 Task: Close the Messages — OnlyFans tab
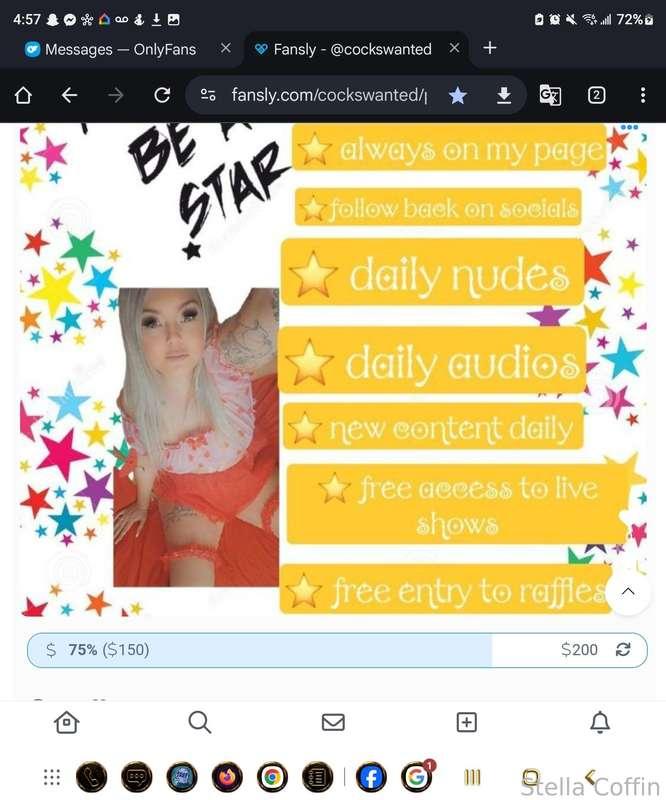(226, 48)
